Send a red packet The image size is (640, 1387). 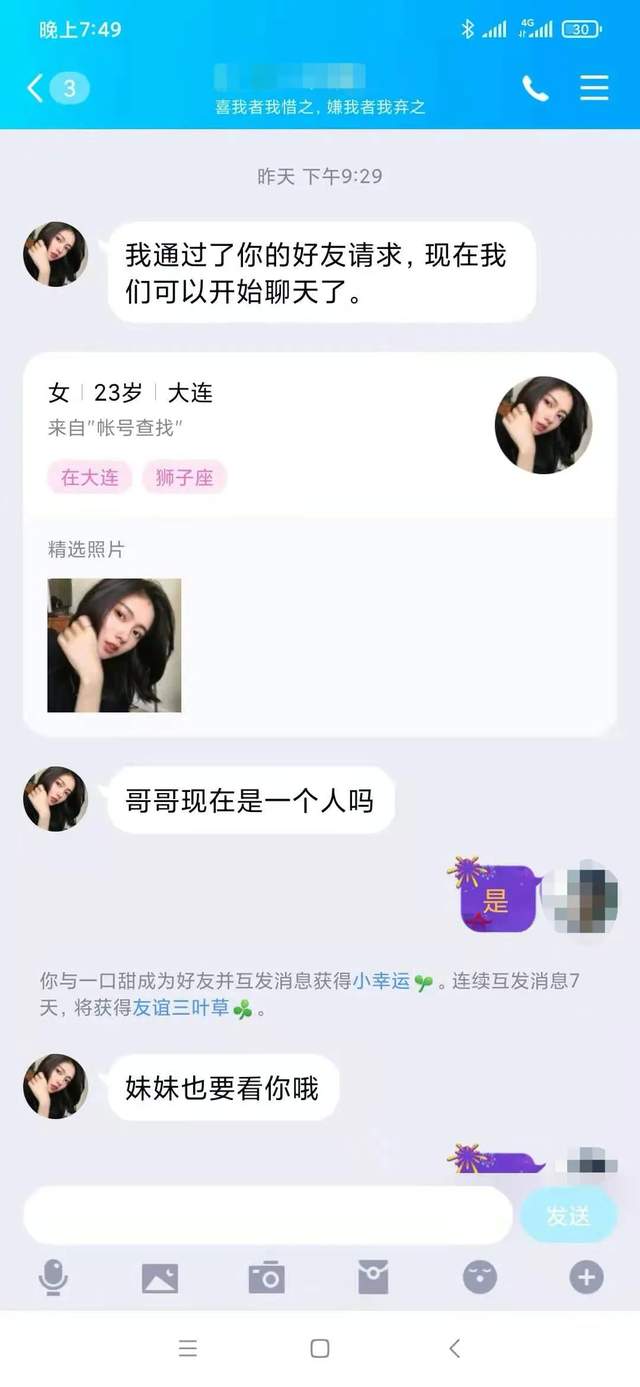373,1277
